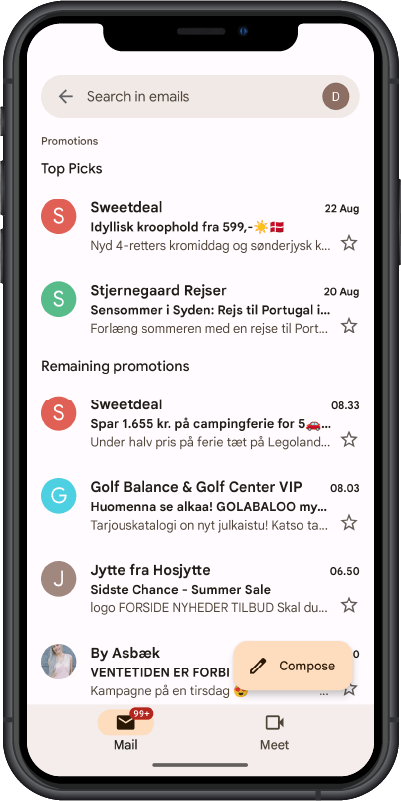
Task: Open the Golf Balance & Golf Center VIP email
Action: click(200, 506)
